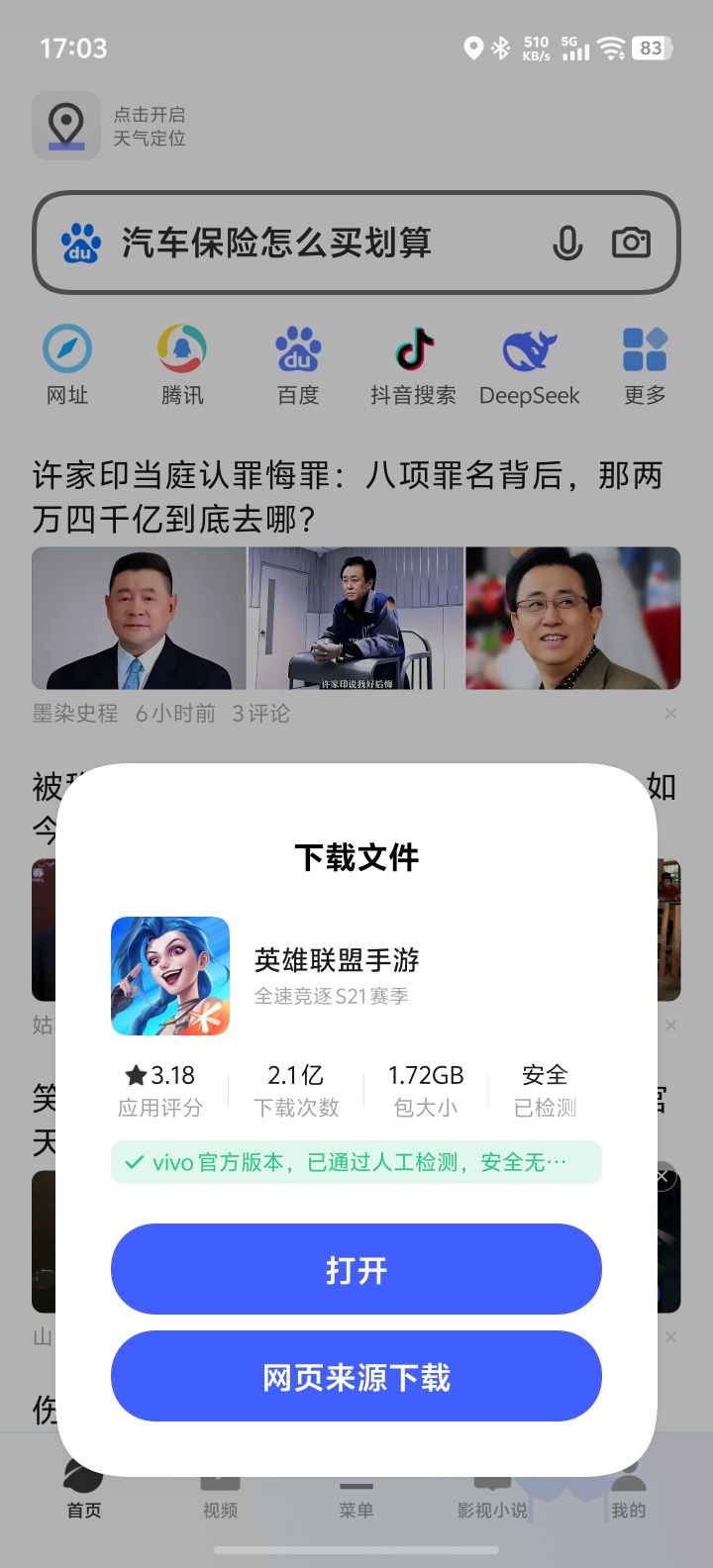Start voice search with the microphone icon

tap(567, 243)
